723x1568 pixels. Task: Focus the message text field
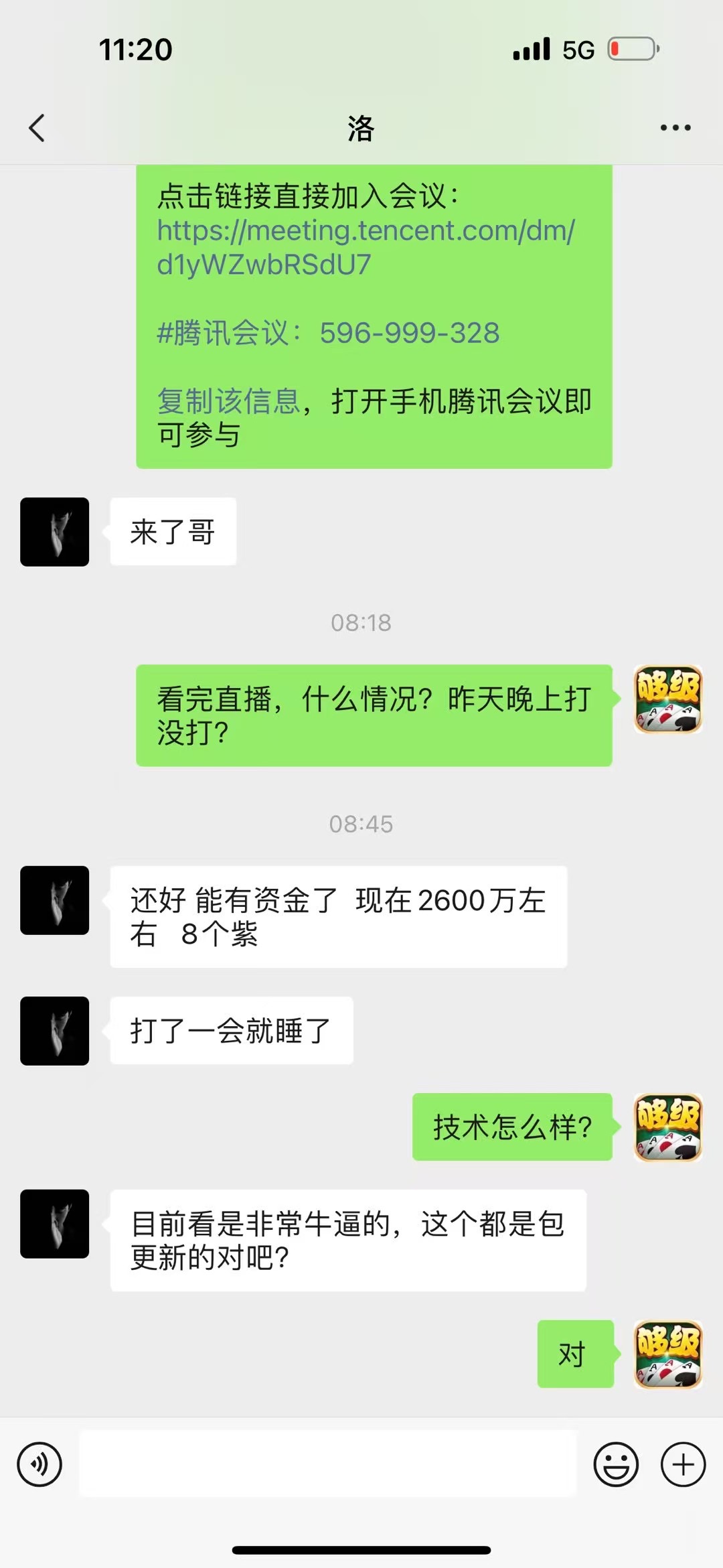pos(328,1464)
